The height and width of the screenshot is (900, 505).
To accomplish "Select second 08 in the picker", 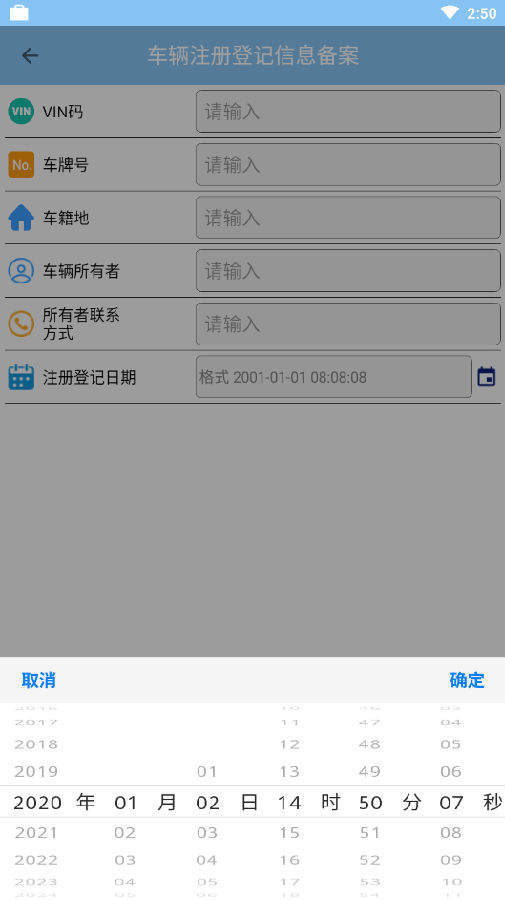I will tap(451, 832).
